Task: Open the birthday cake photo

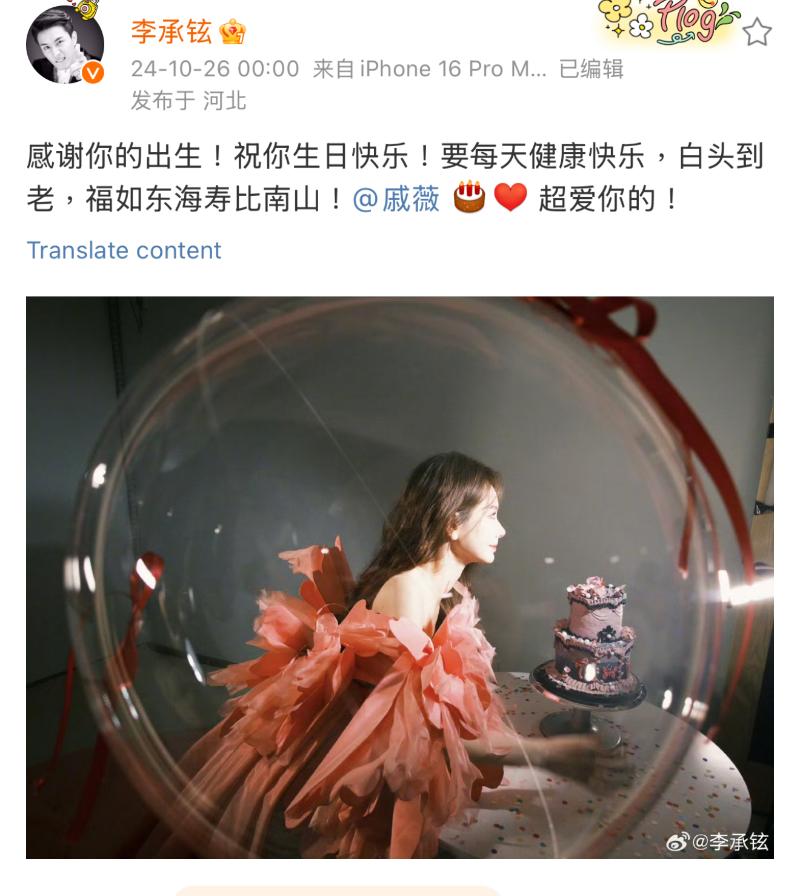Action: (x=400, y=577)
